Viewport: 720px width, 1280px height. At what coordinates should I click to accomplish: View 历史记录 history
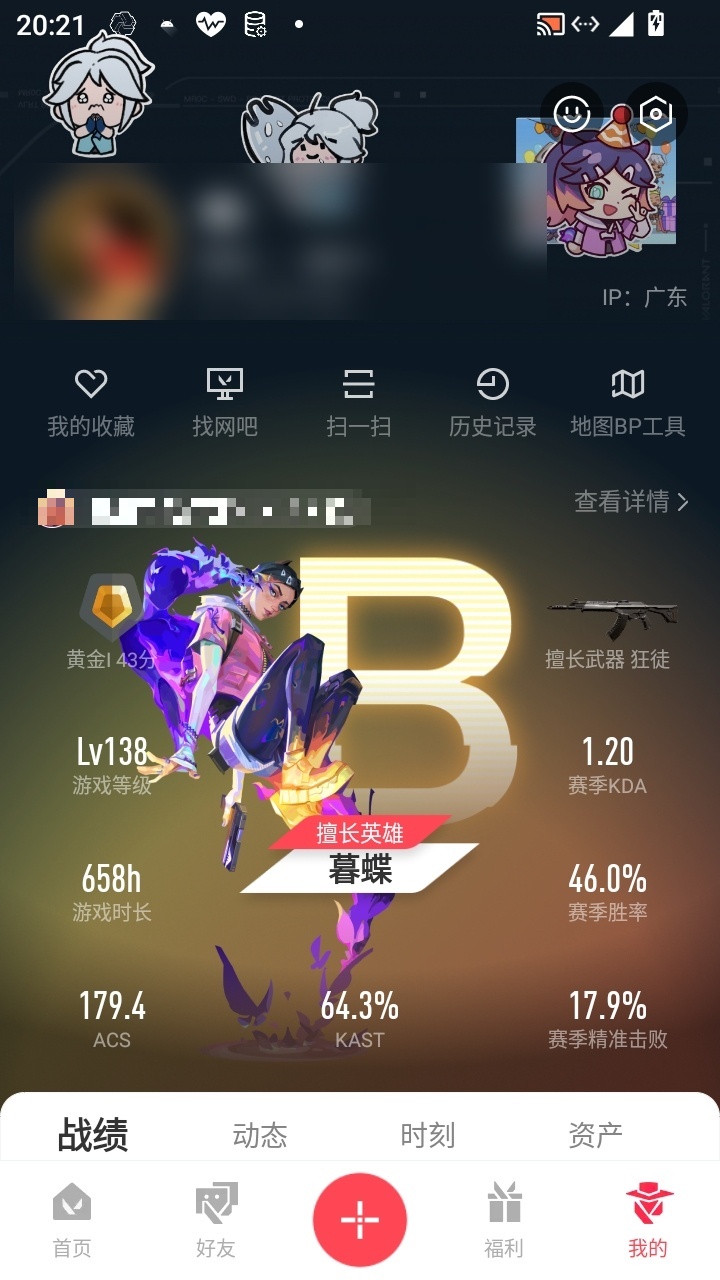coord(493,402)
